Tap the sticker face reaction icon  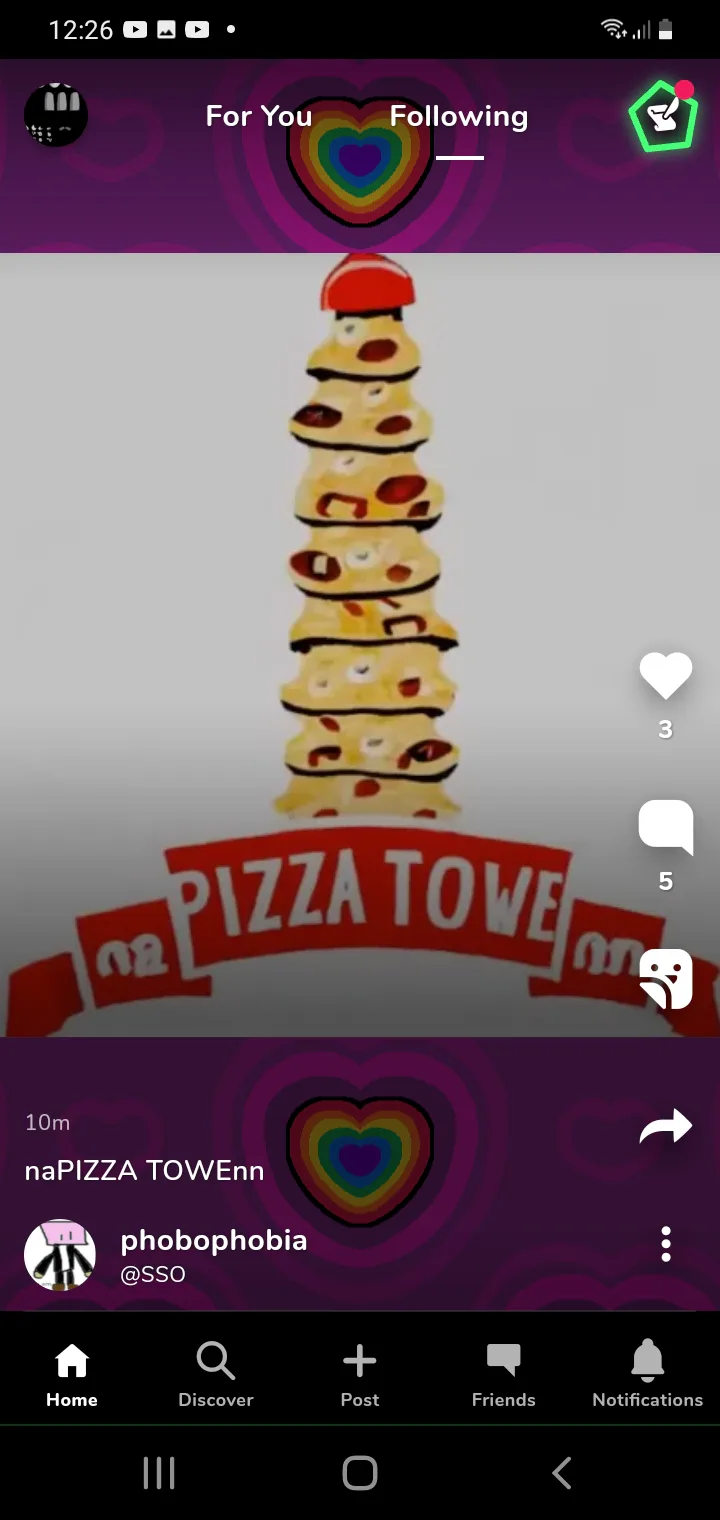click(665, 979)
